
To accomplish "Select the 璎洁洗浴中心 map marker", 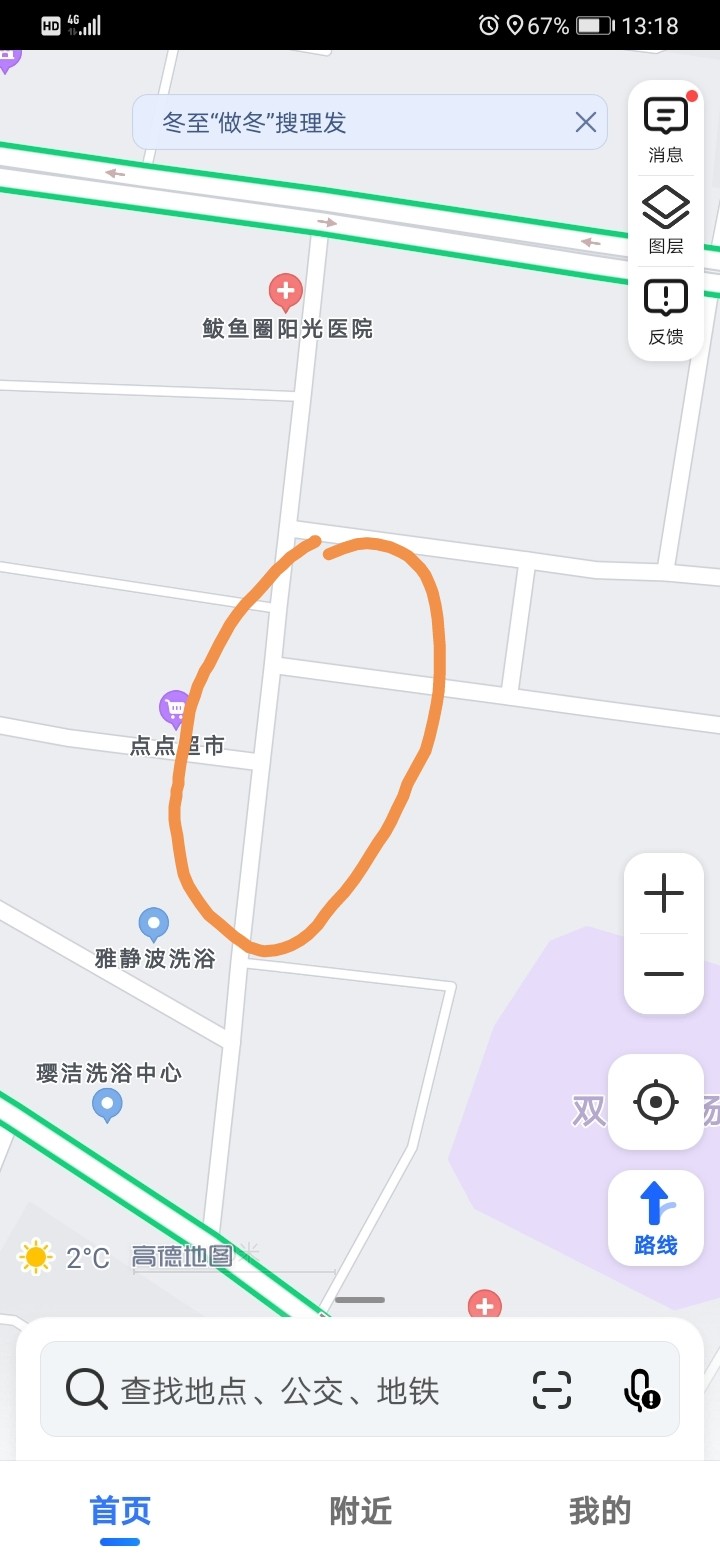I will 107,1105.
